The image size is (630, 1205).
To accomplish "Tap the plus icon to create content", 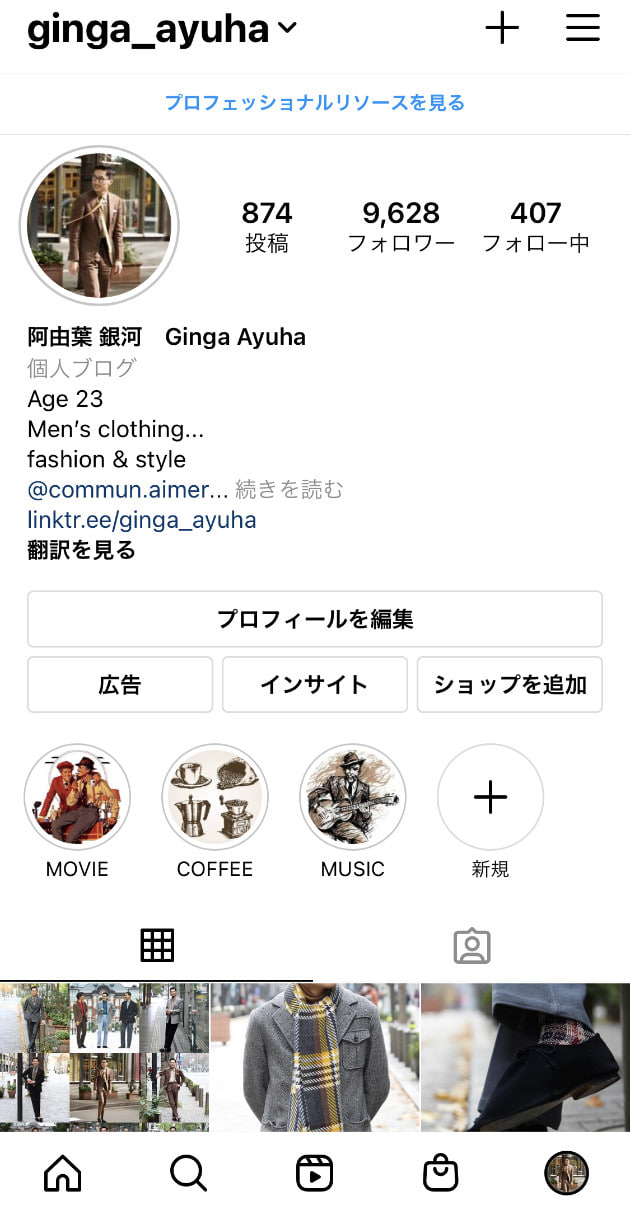I will tap(502, 28).
